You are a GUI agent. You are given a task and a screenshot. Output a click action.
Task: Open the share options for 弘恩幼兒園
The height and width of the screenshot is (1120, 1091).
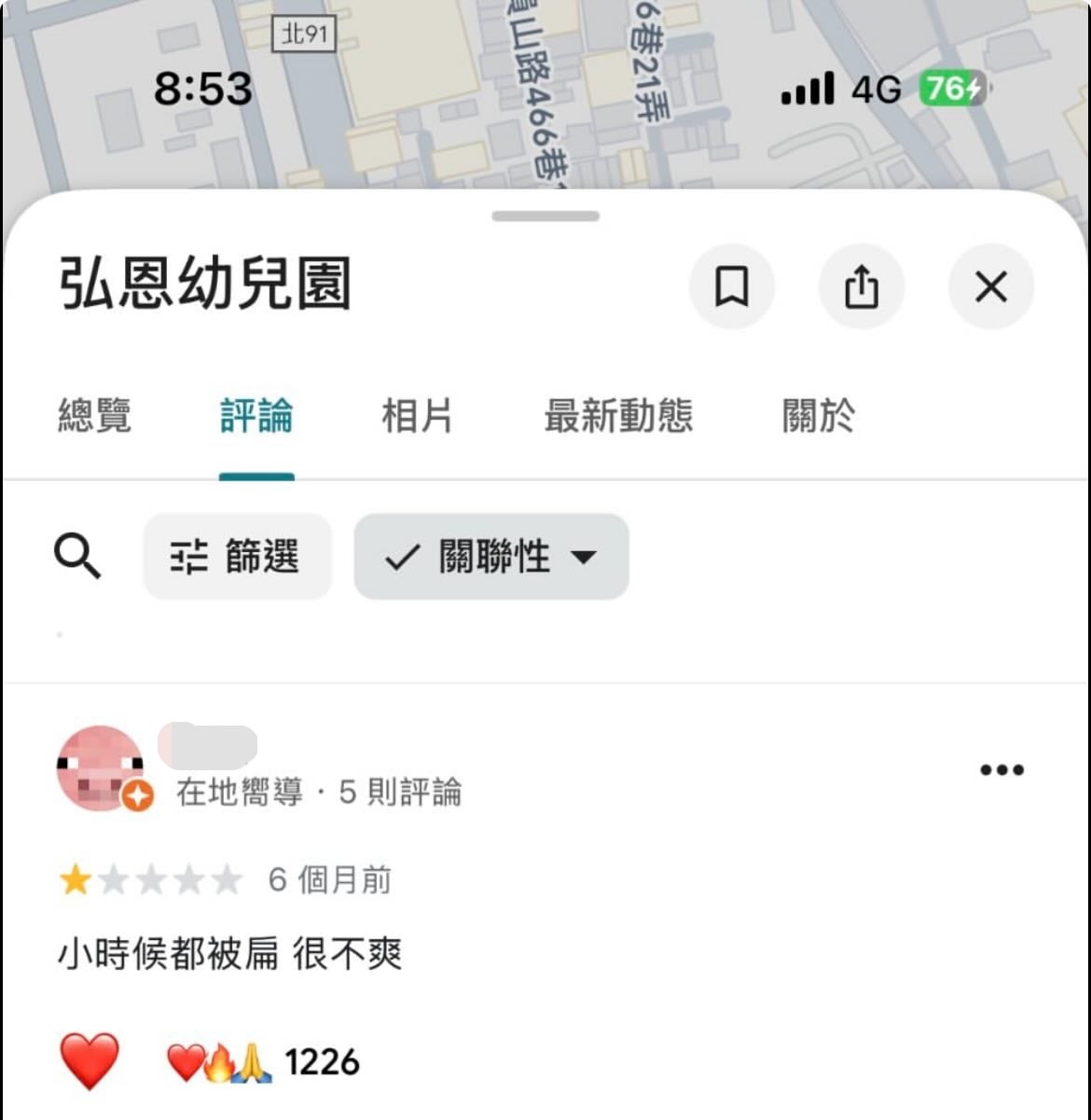click(x=861, y=287)
